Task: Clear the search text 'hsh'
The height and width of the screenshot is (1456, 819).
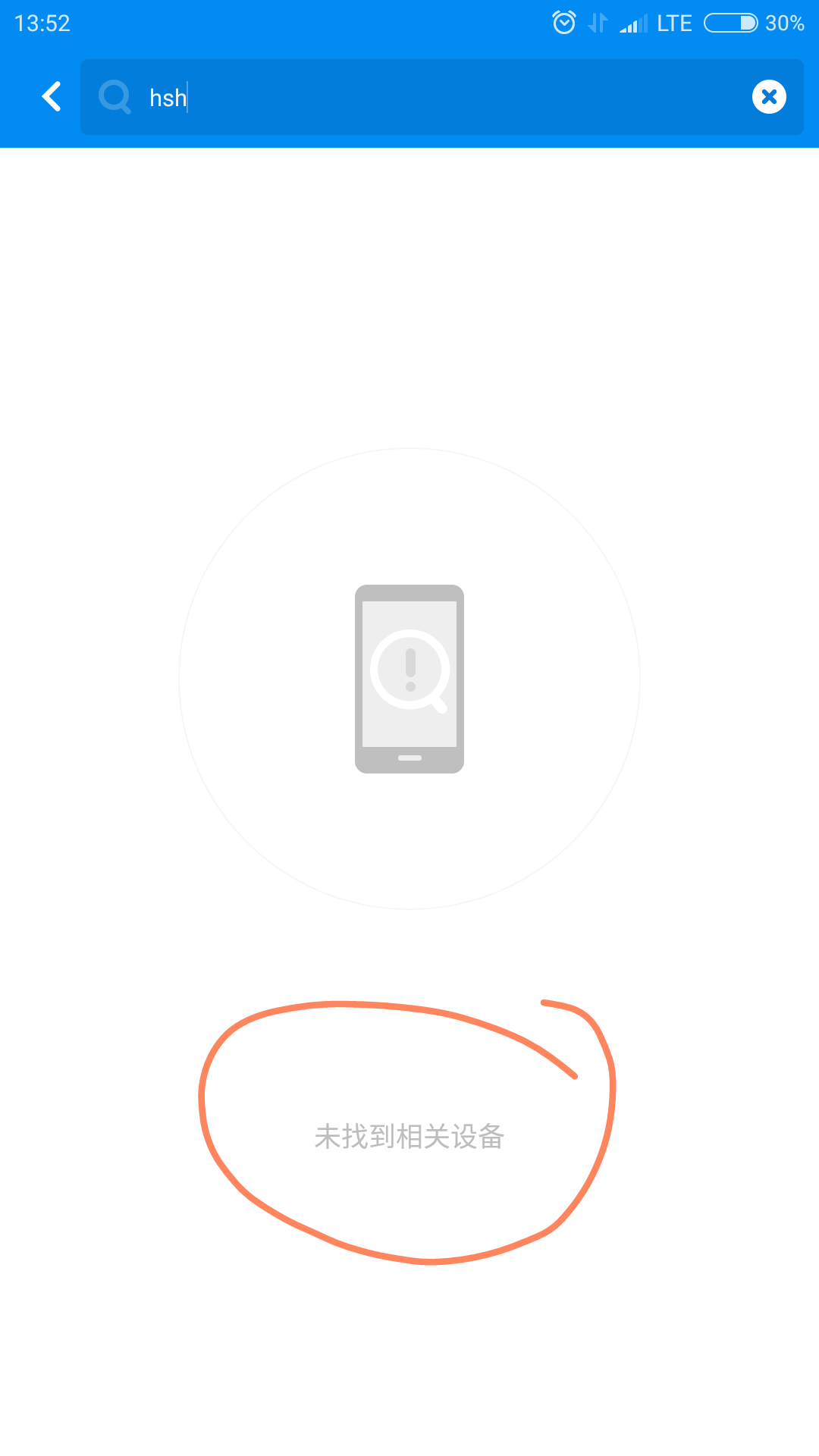Action: tap(768, 97)
